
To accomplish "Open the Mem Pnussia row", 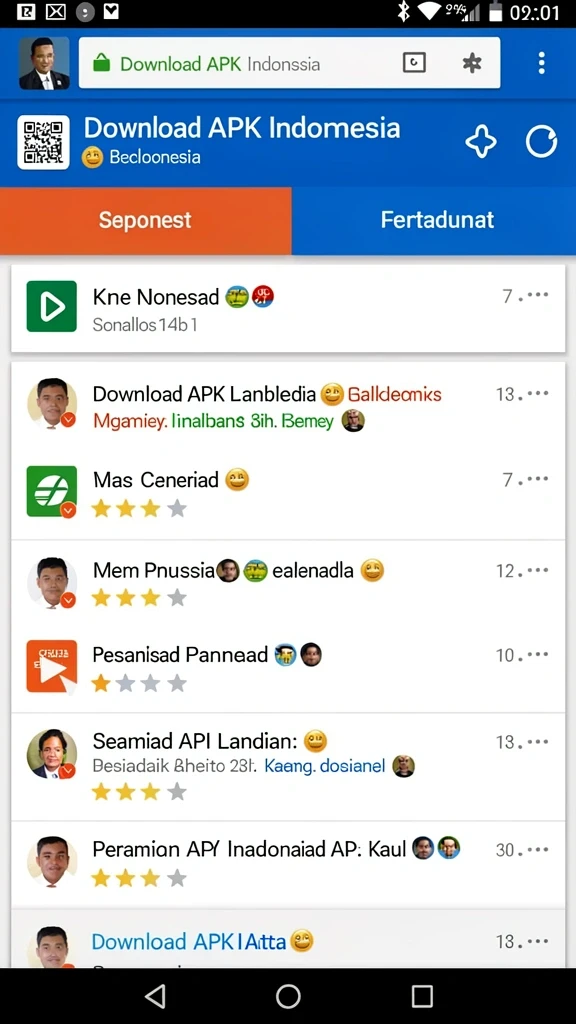I will (288, 583).
